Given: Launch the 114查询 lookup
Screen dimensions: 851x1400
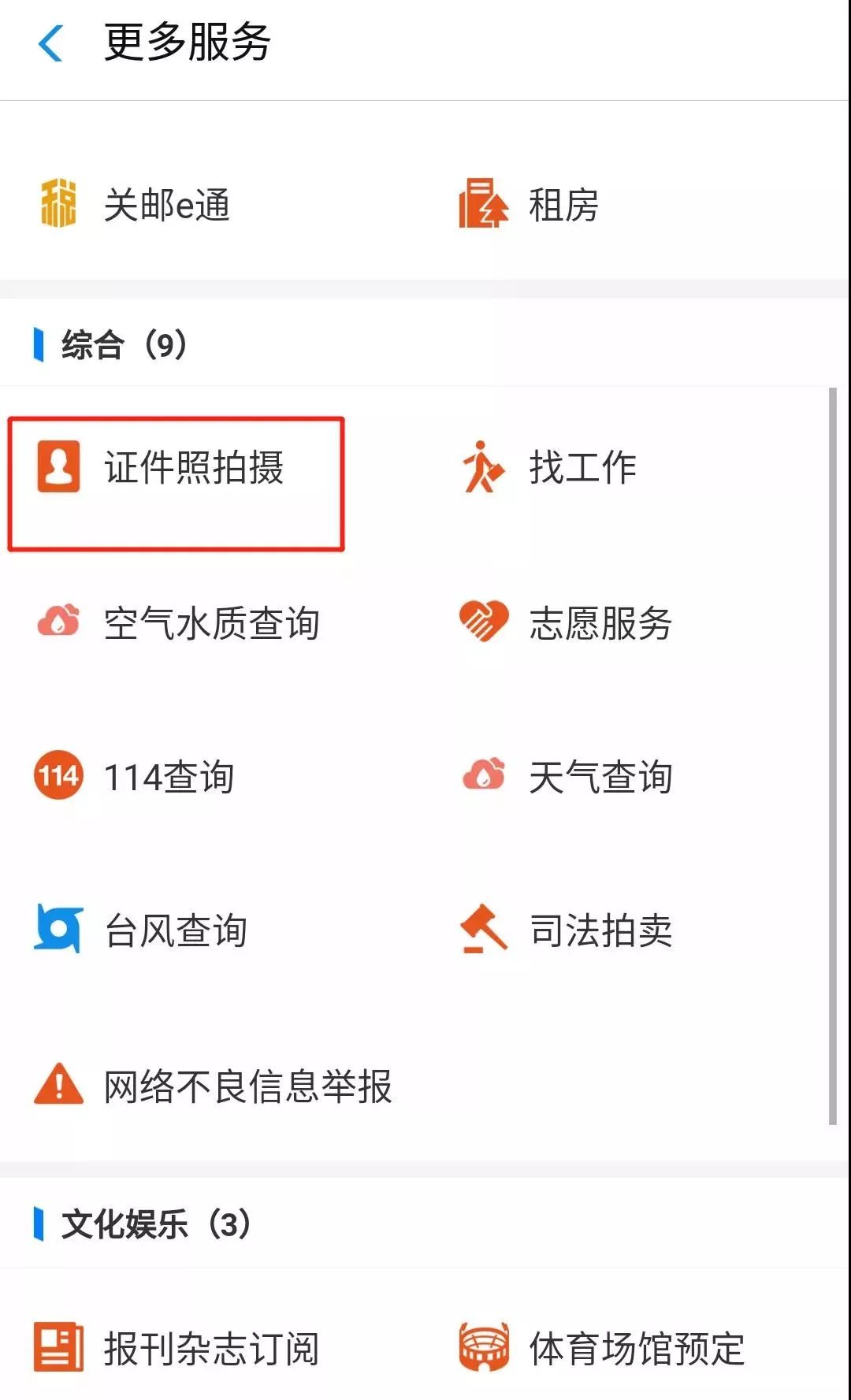Looking at the screenshot, I should pyautogui.click(x=134, y=776).
